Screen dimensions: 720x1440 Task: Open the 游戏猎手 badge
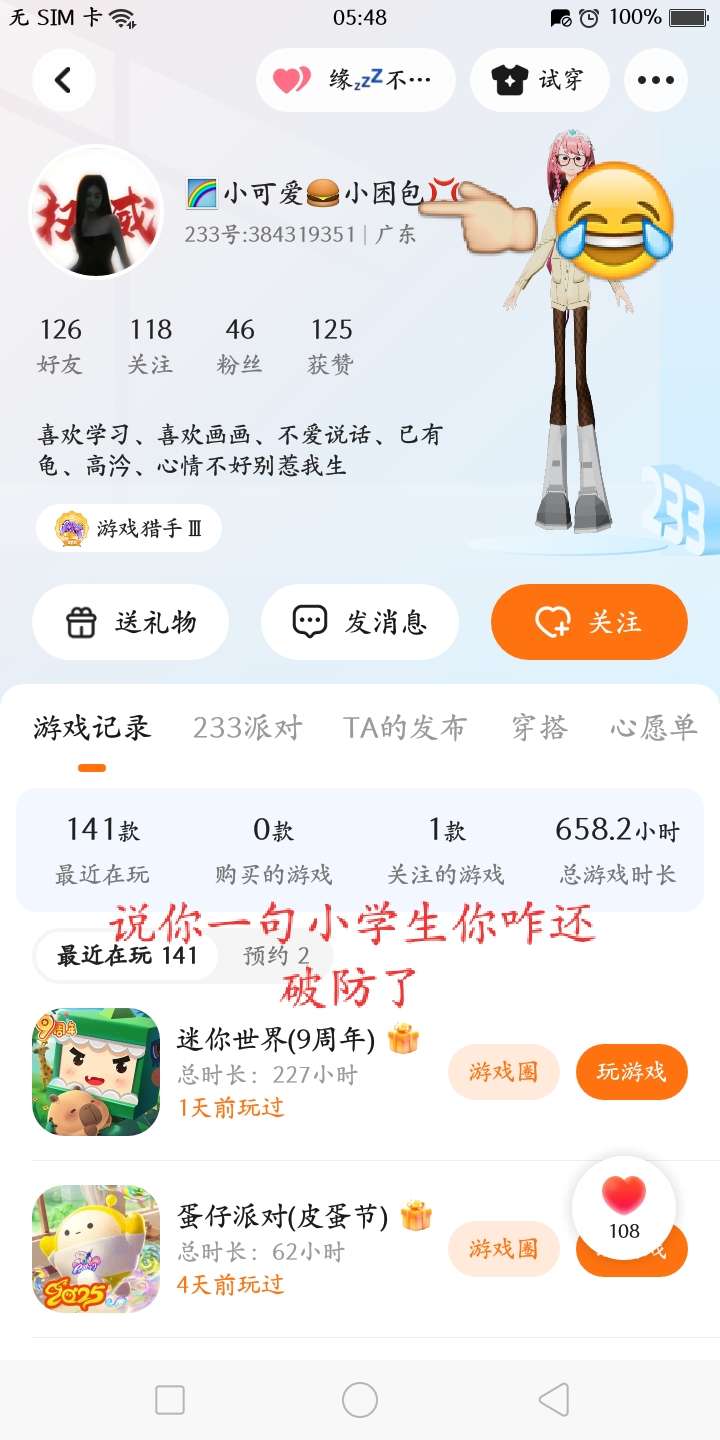129,528
